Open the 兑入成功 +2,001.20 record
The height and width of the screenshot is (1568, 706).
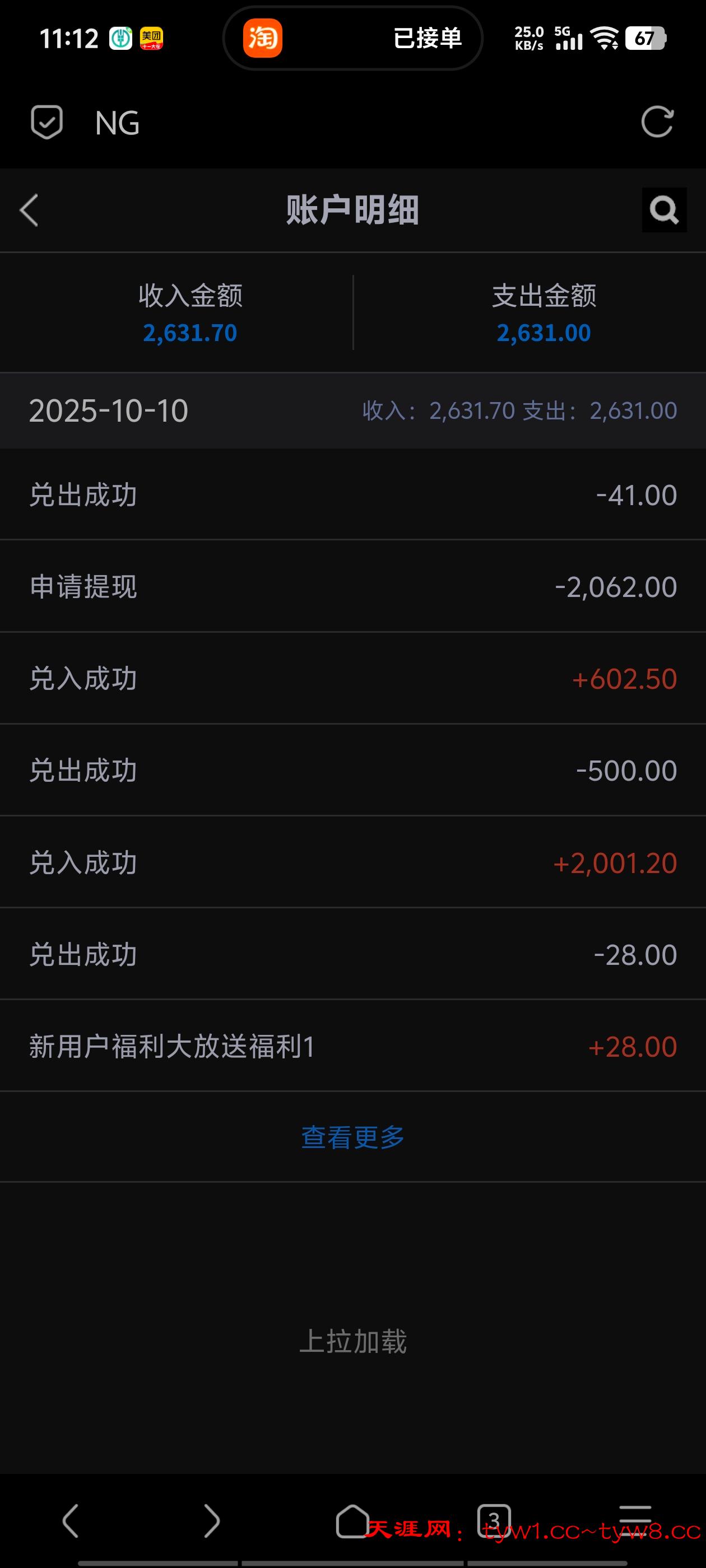coord(352,862)
